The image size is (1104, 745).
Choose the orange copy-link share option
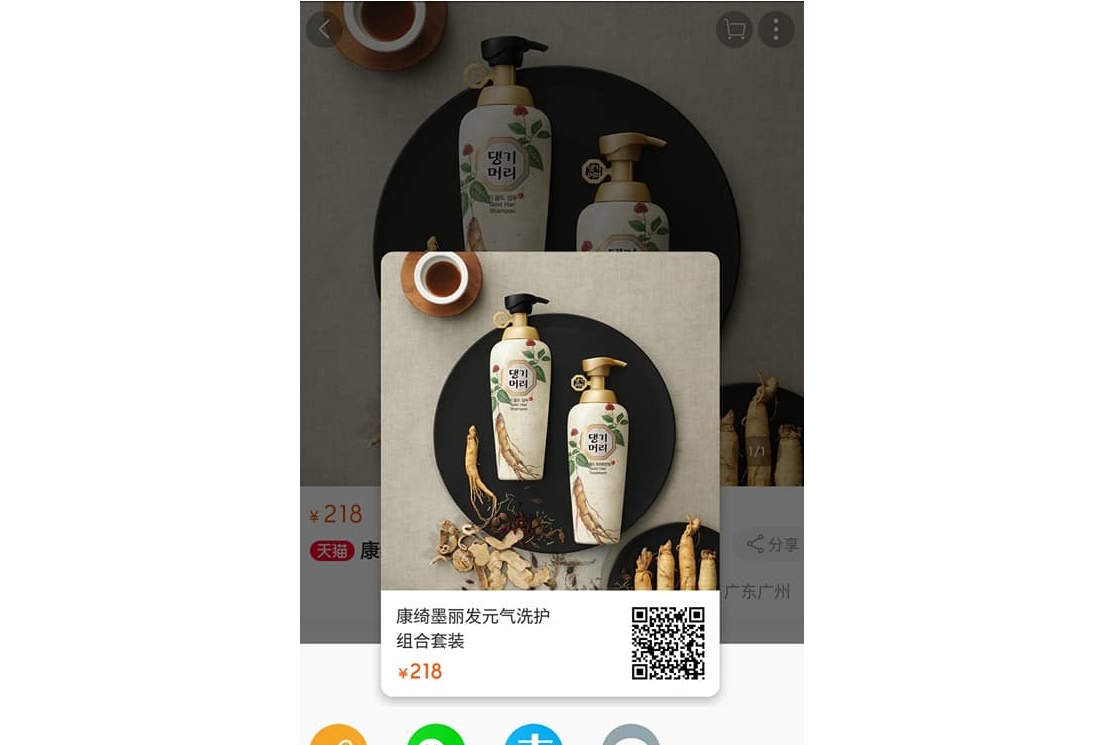(x=339, y=737)
